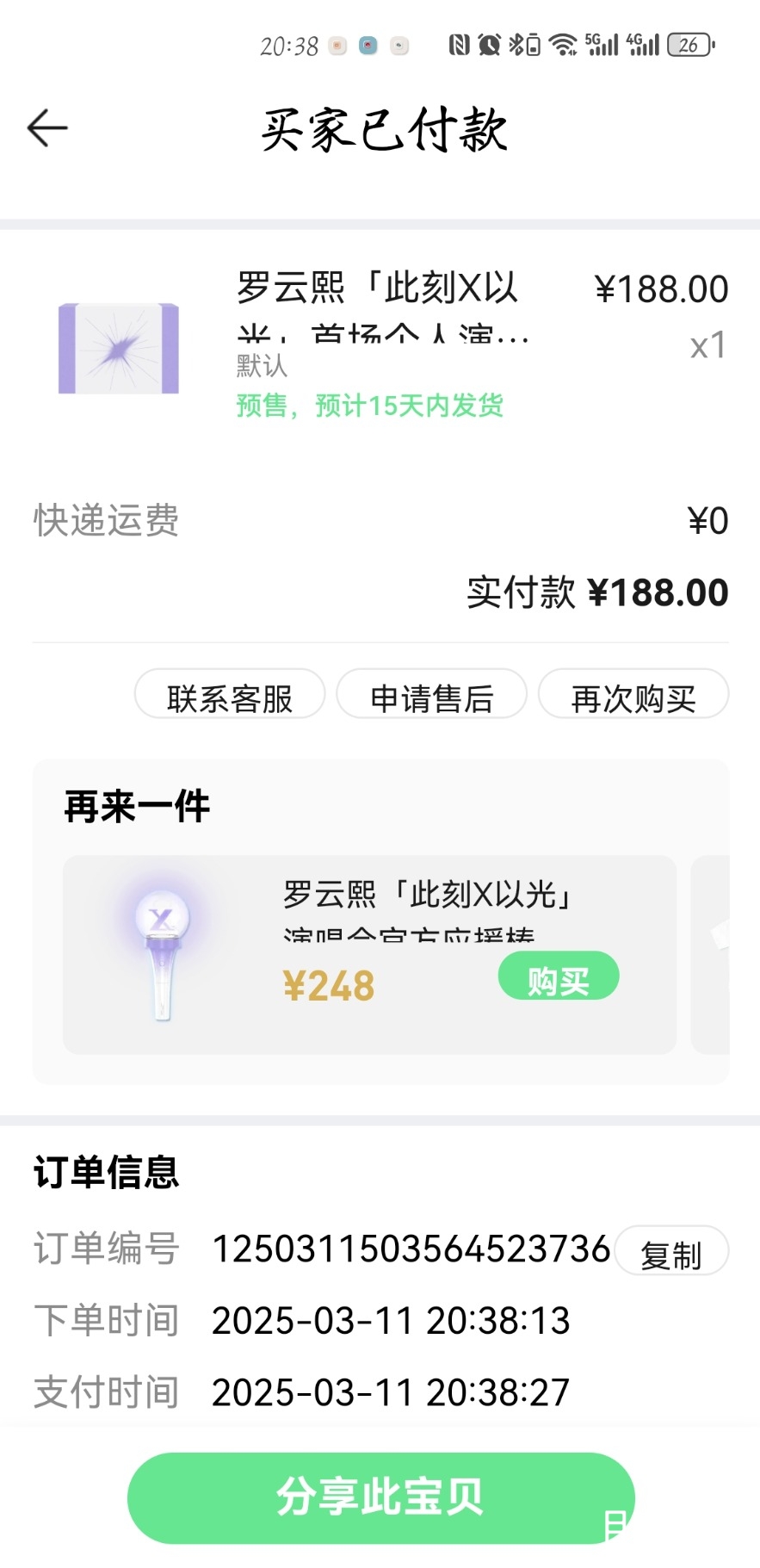Copy the order number with 复制
The width and height of the screenshot is (760, 1568).
tap(671, 1252)
